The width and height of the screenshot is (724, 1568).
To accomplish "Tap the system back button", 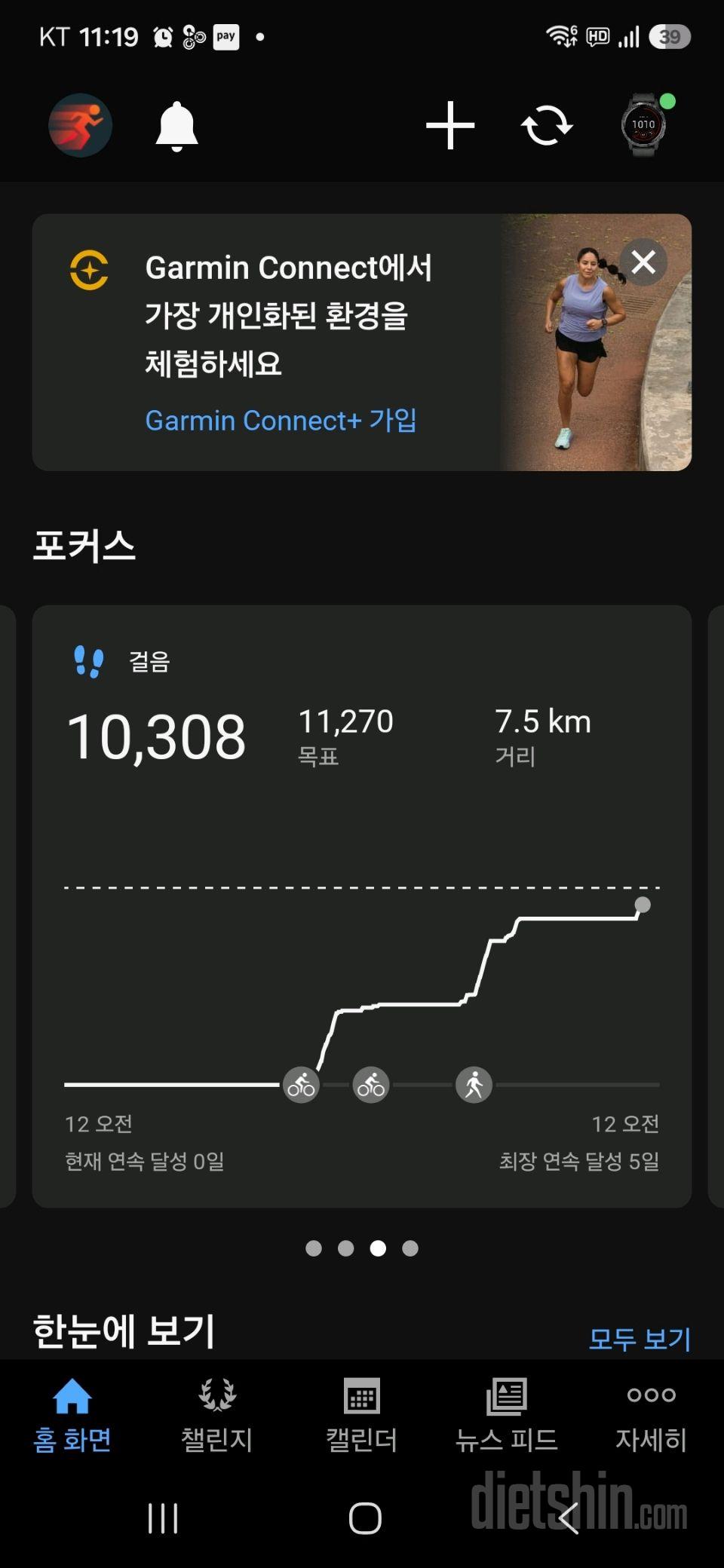I will click(569, 1517).
